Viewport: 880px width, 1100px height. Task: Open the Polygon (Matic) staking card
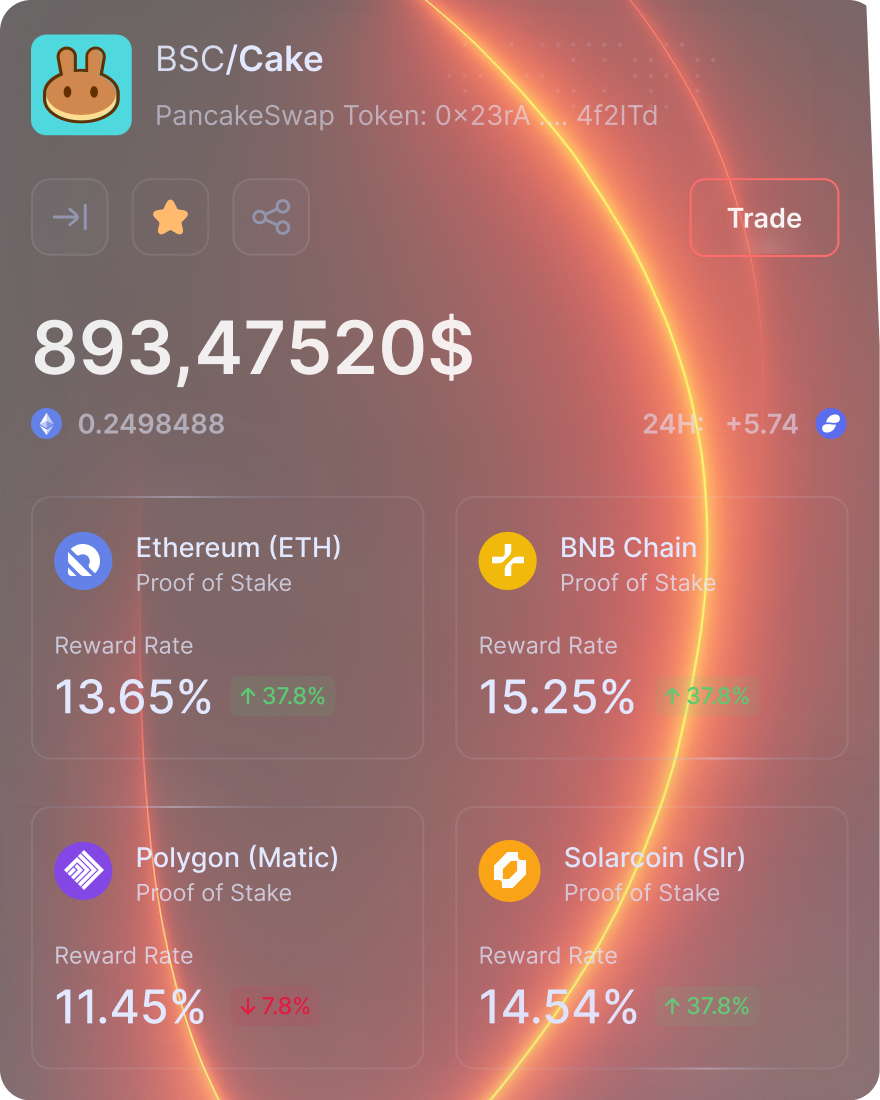click(228, 938)
